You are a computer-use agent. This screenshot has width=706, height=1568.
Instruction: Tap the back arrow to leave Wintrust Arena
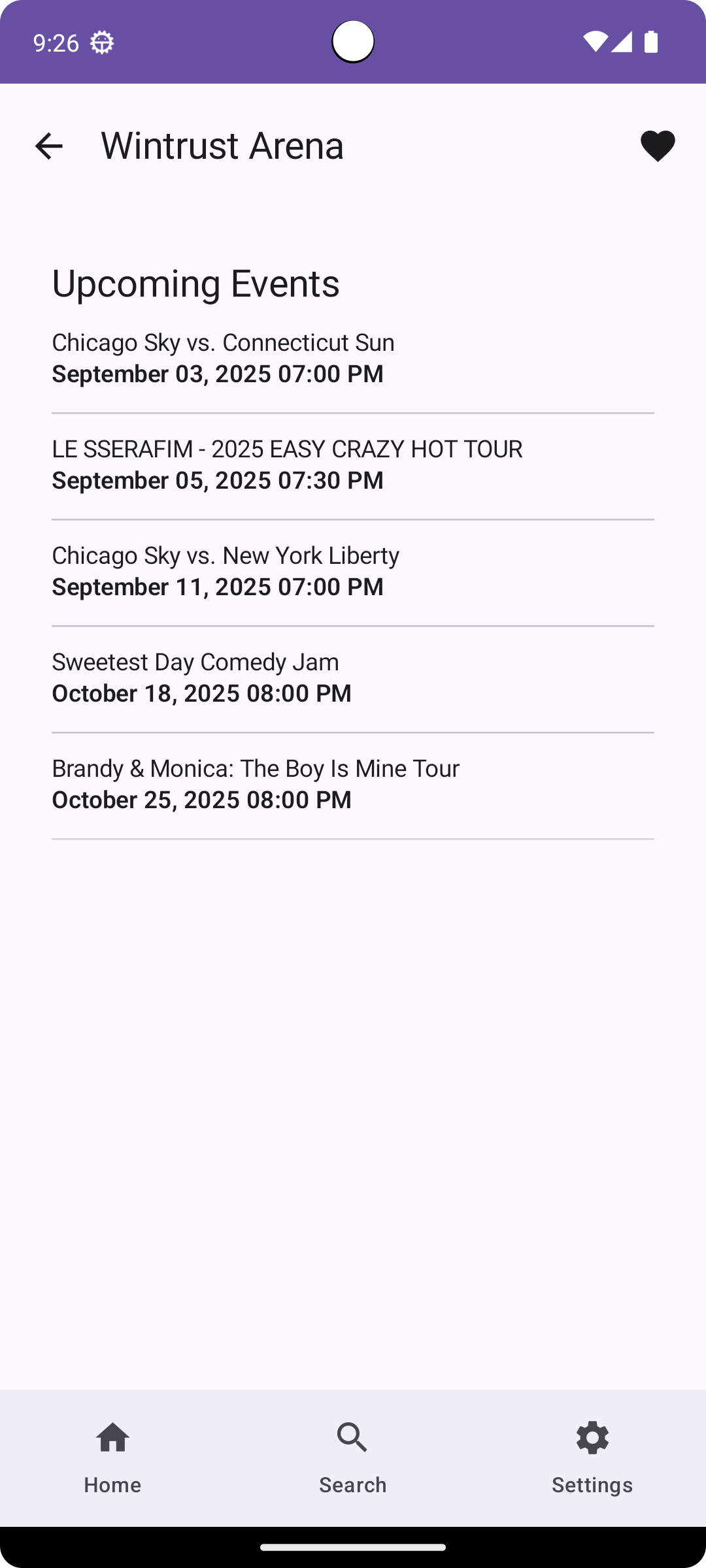click(48, 145)
